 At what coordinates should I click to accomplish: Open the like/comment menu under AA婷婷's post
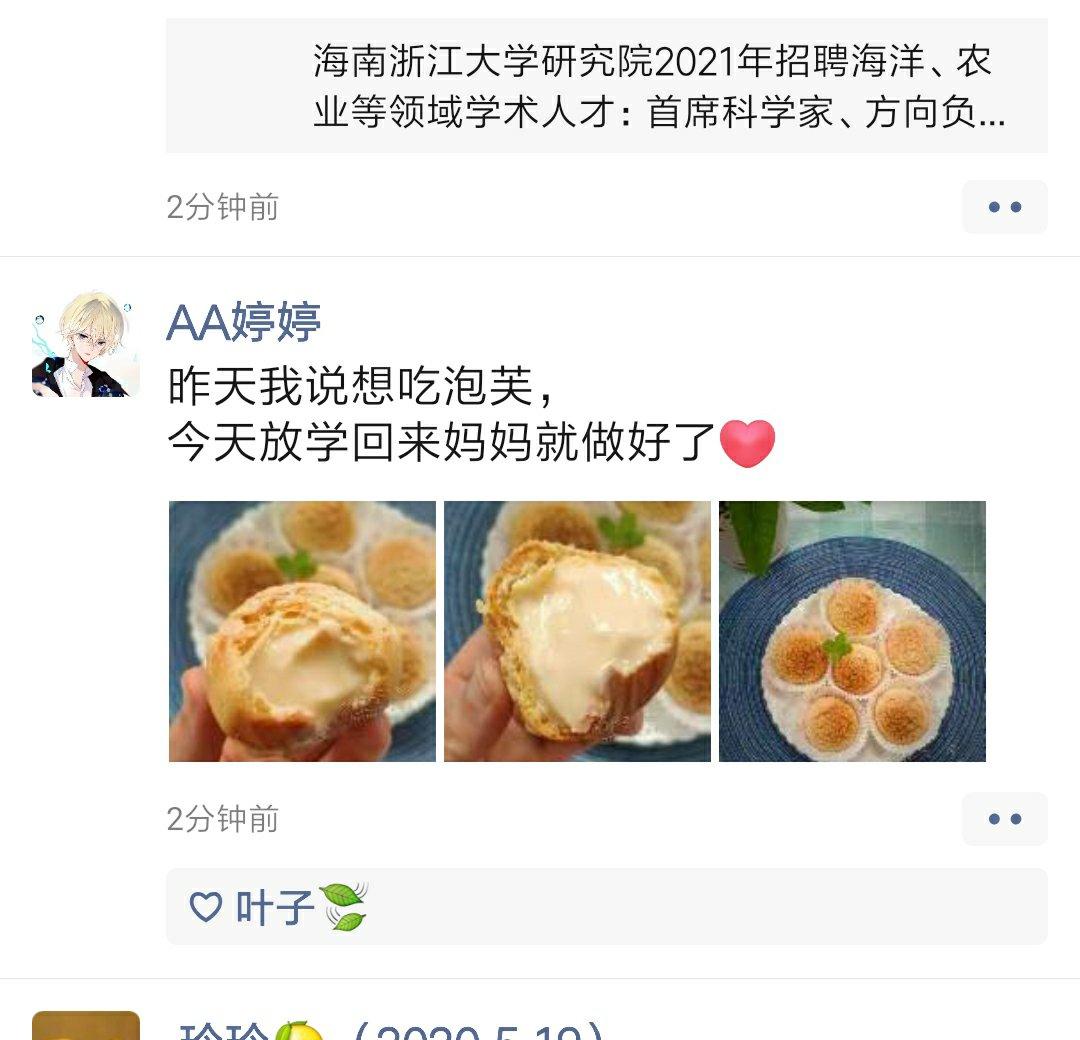pos(1004,819)
